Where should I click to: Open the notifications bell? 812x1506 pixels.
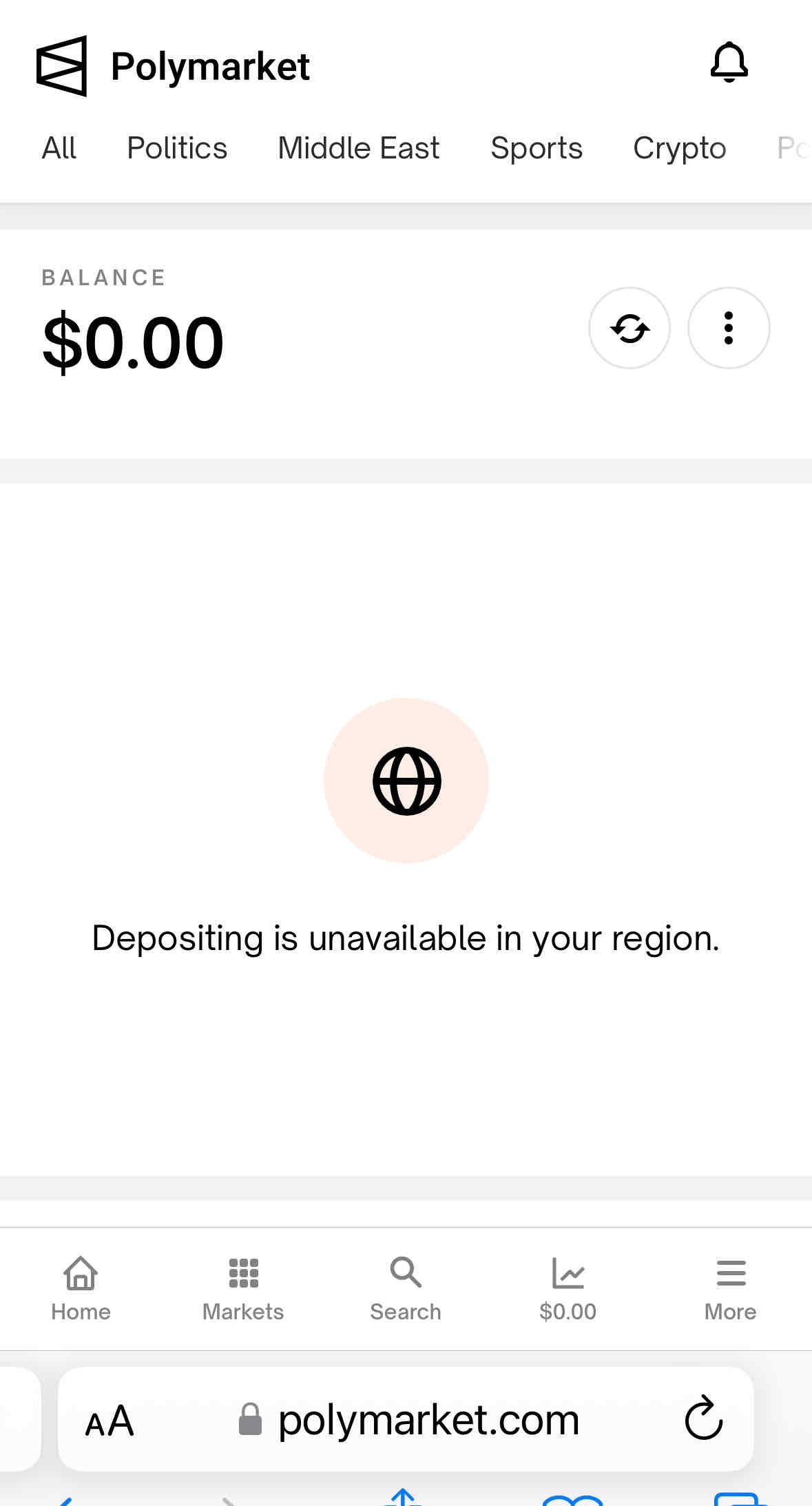pos(729,63)
